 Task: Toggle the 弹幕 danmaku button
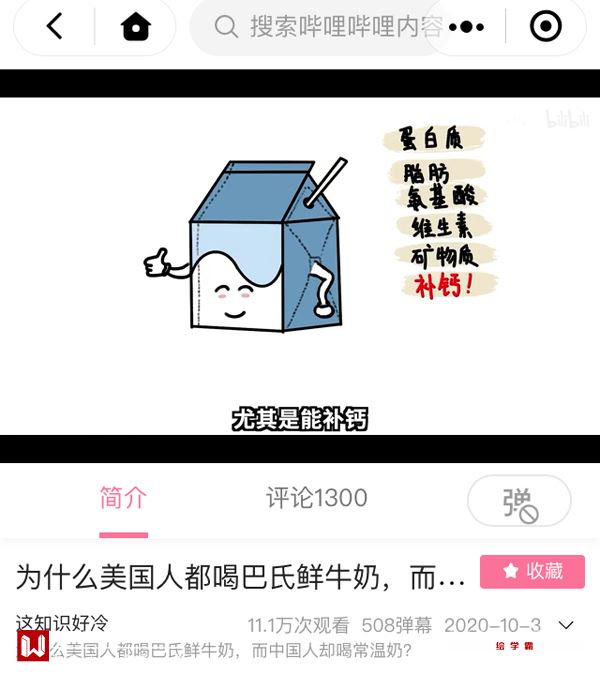point(519,501)
